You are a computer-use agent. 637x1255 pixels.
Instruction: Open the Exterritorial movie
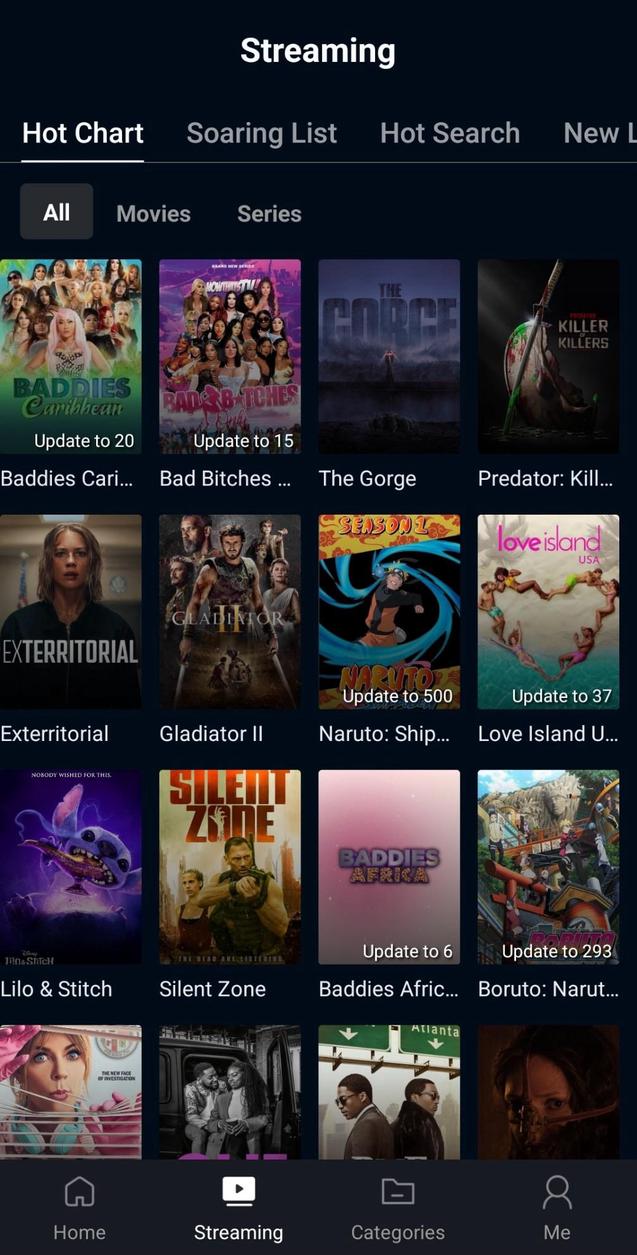tap(70, 612)
